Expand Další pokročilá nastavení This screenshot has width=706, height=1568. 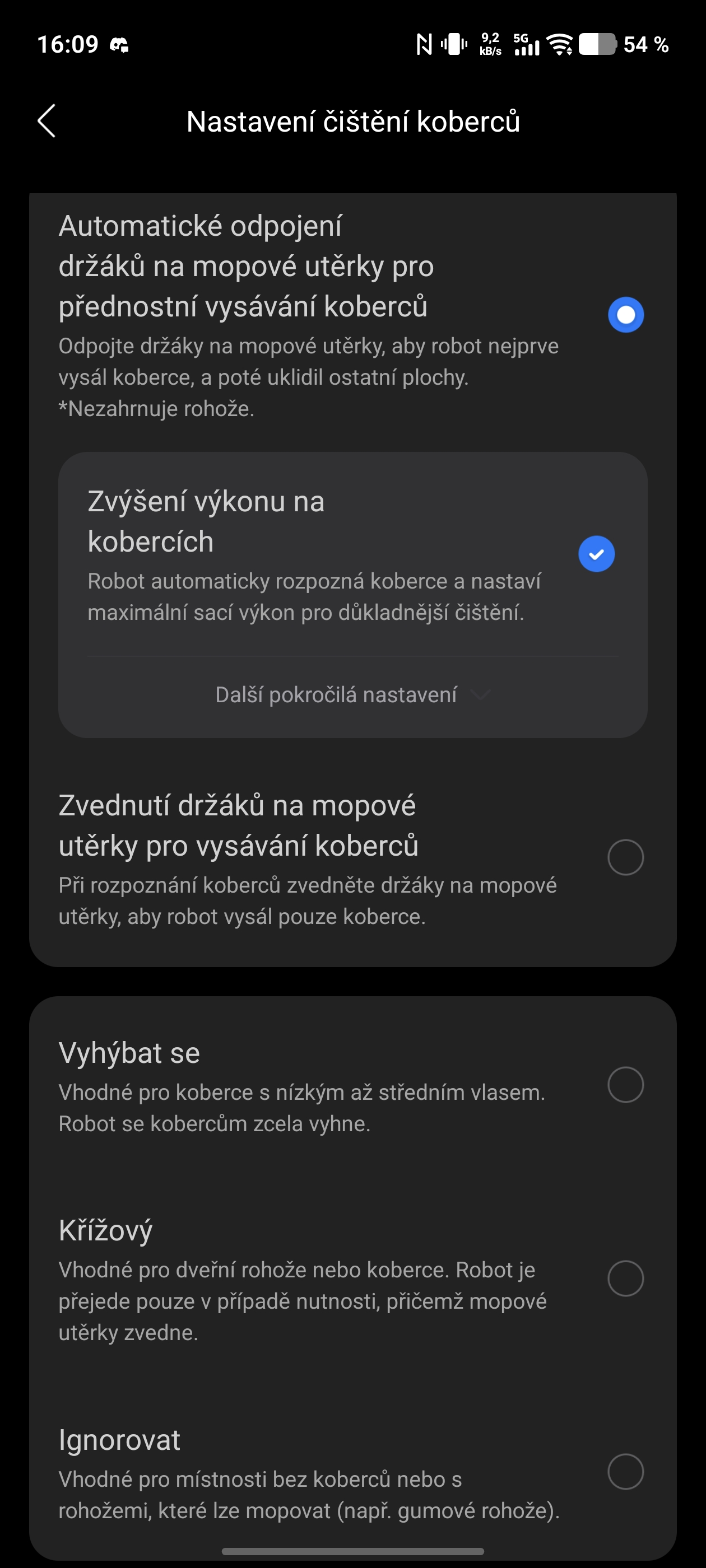click(x=352, y=694)
